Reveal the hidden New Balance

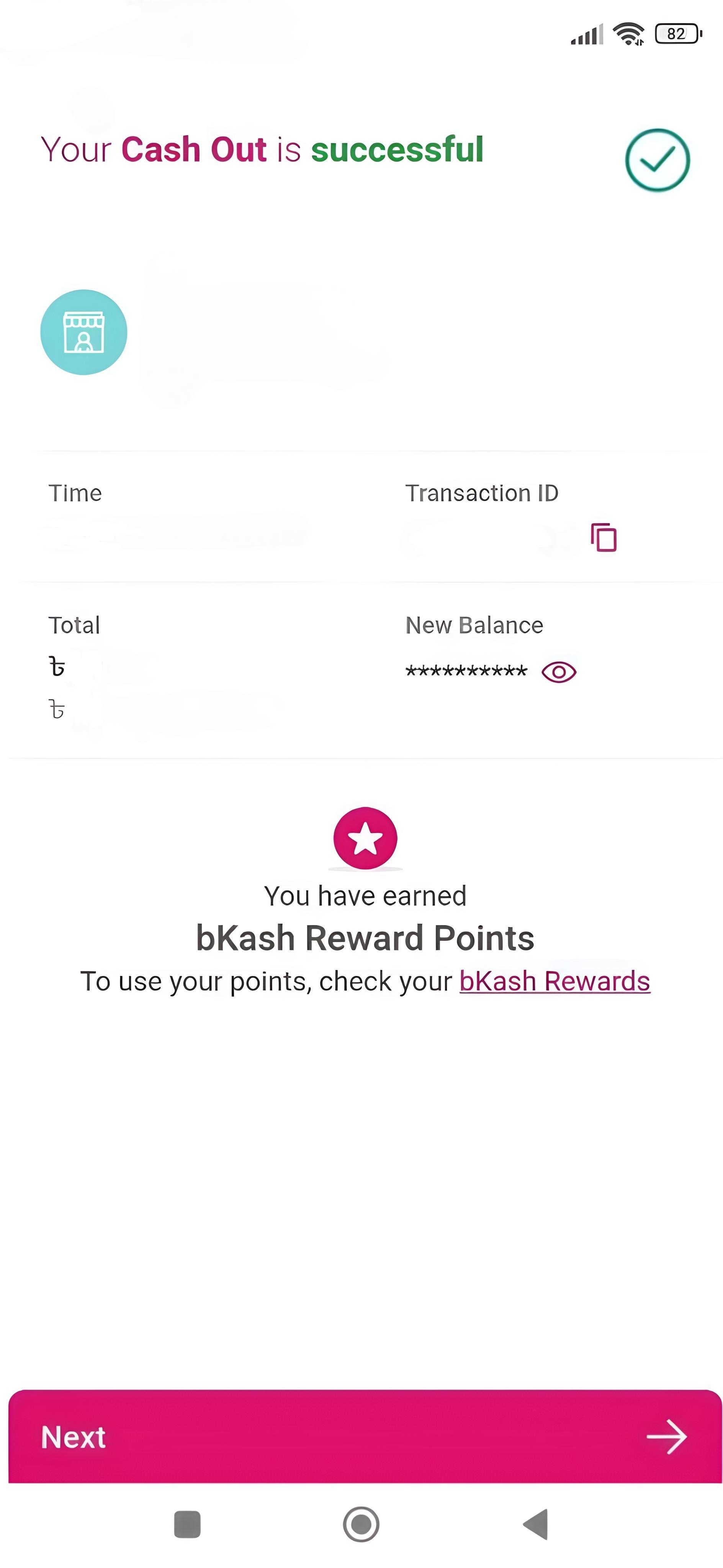pos(559,672)
